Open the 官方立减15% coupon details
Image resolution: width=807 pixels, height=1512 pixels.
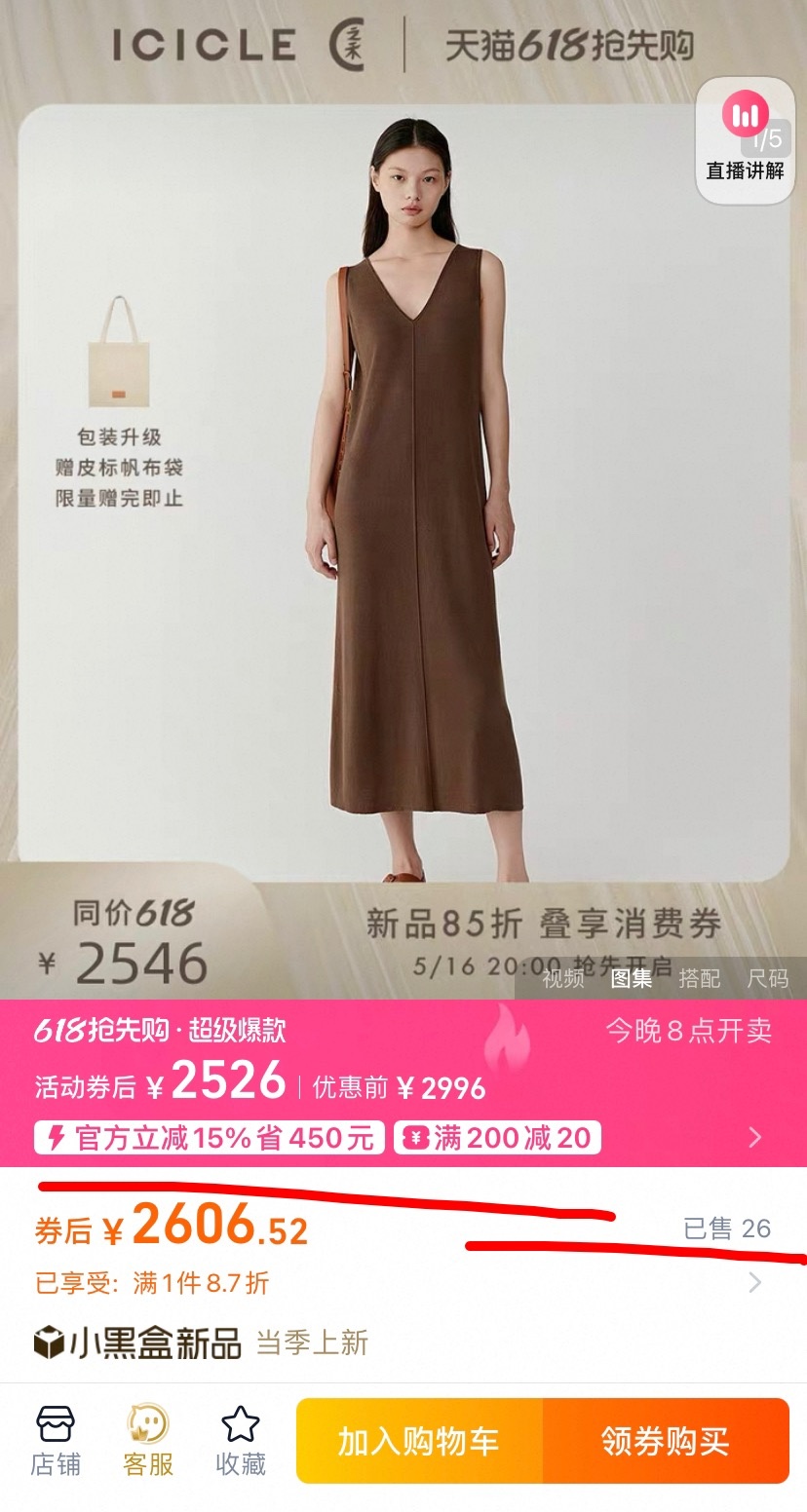coord(210,1138)
